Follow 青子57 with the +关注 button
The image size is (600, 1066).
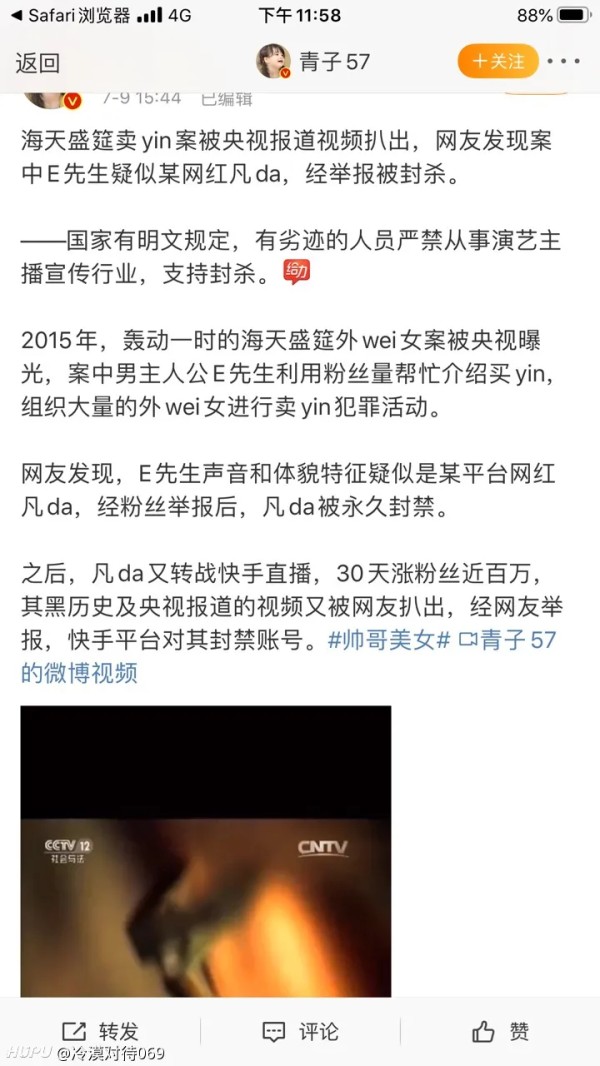click(x=498, y=61)
